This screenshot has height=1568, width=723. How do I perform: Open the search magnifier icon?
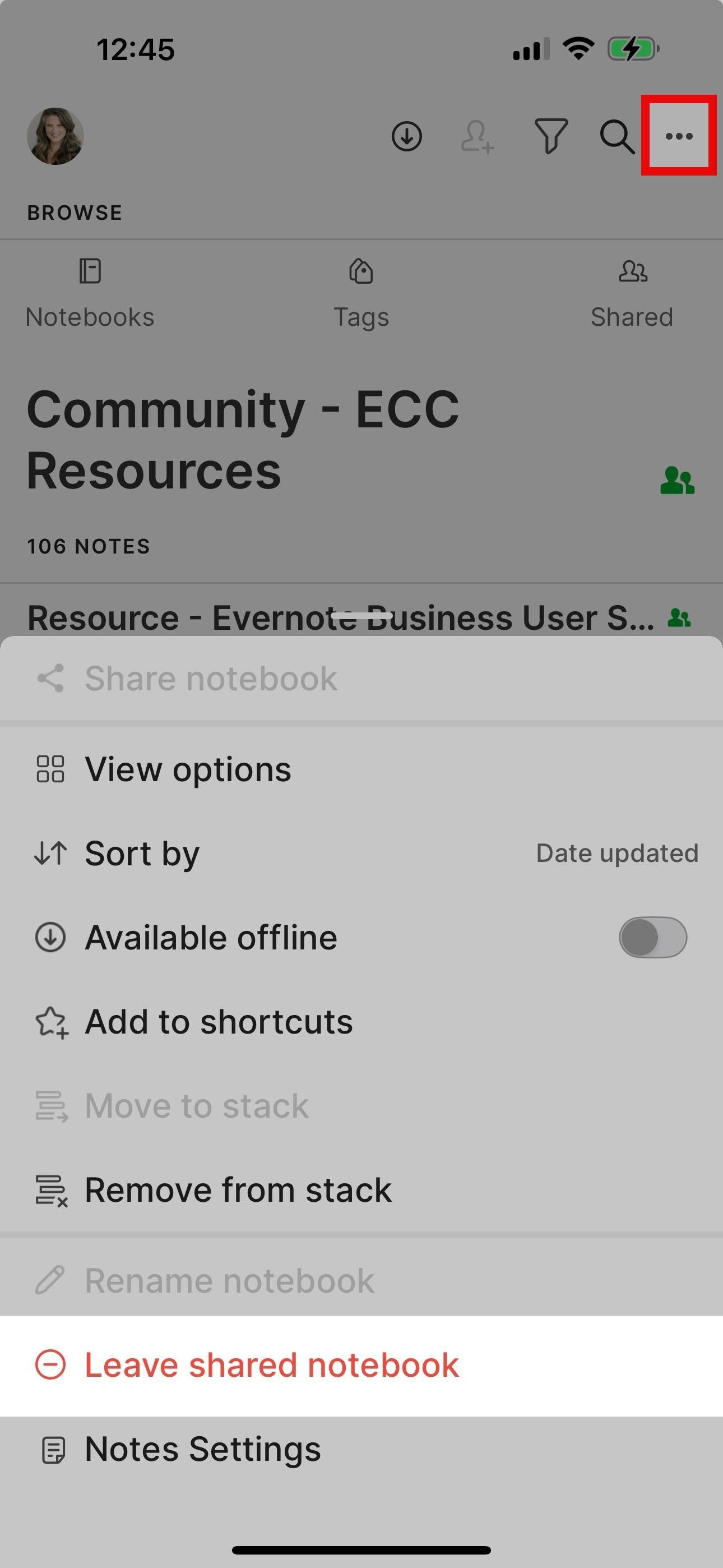[617, 136]
